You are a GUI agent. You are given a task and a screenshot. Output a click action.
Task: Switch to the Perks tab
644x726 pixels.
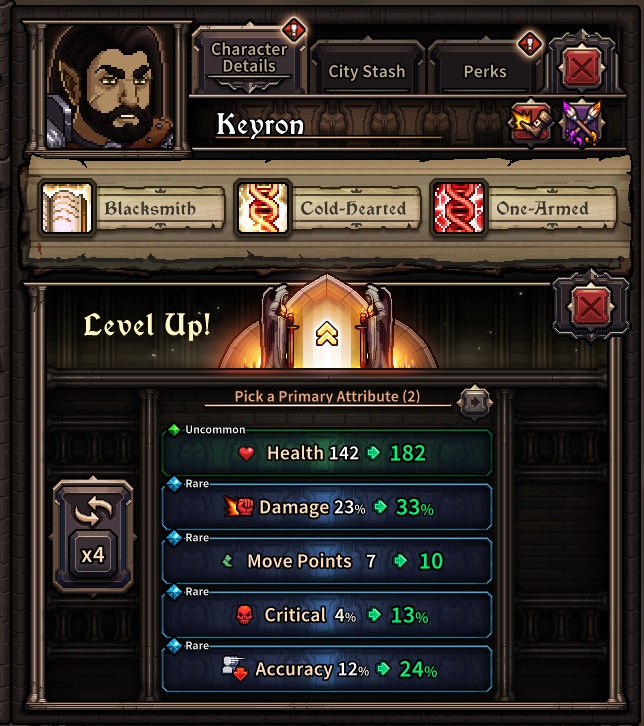484,71
